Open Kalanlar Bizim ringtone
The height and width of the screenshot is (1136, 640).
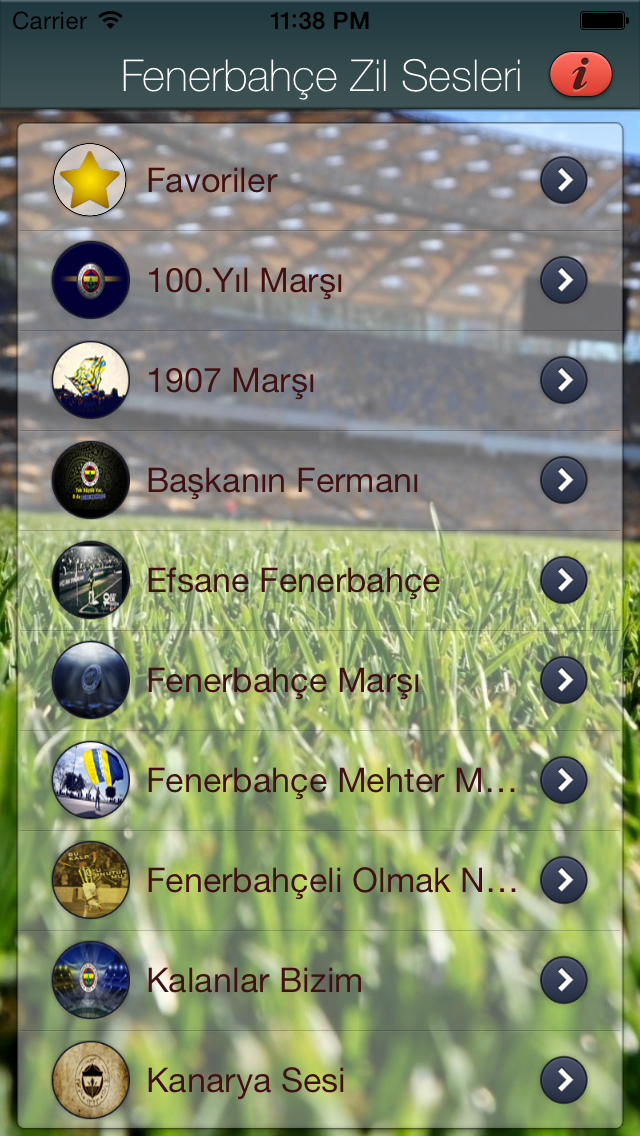(x=320, y=980)
